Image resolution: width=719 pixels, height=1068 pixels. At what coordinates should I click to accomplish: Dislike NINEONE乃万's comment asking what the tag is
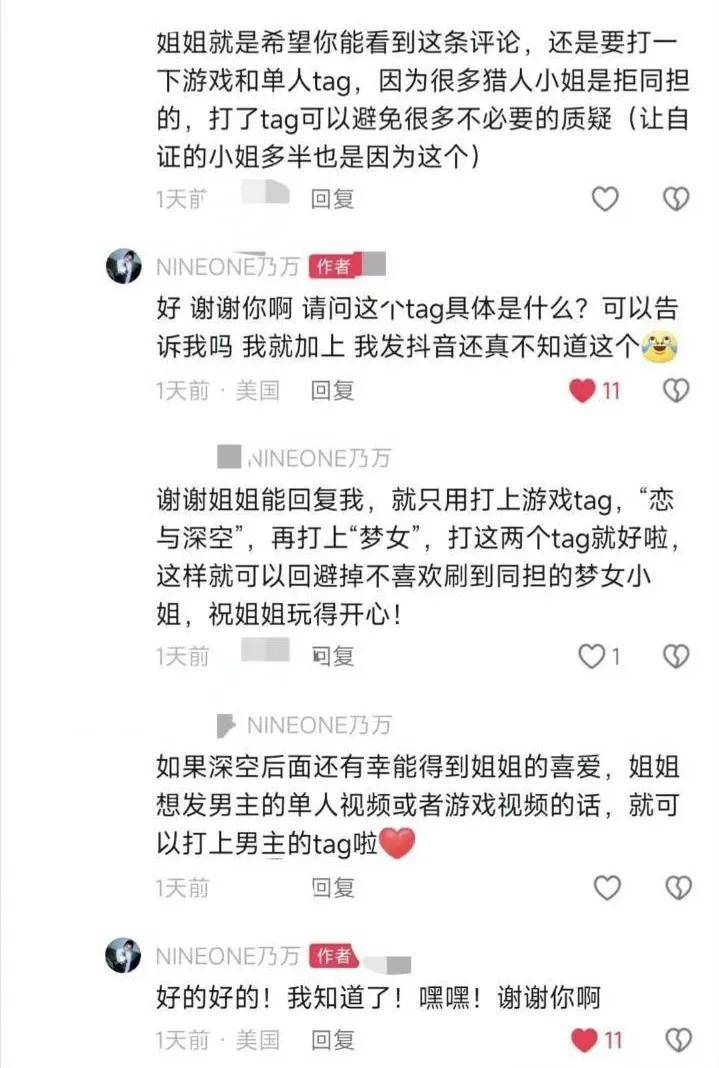click(677, 390)
